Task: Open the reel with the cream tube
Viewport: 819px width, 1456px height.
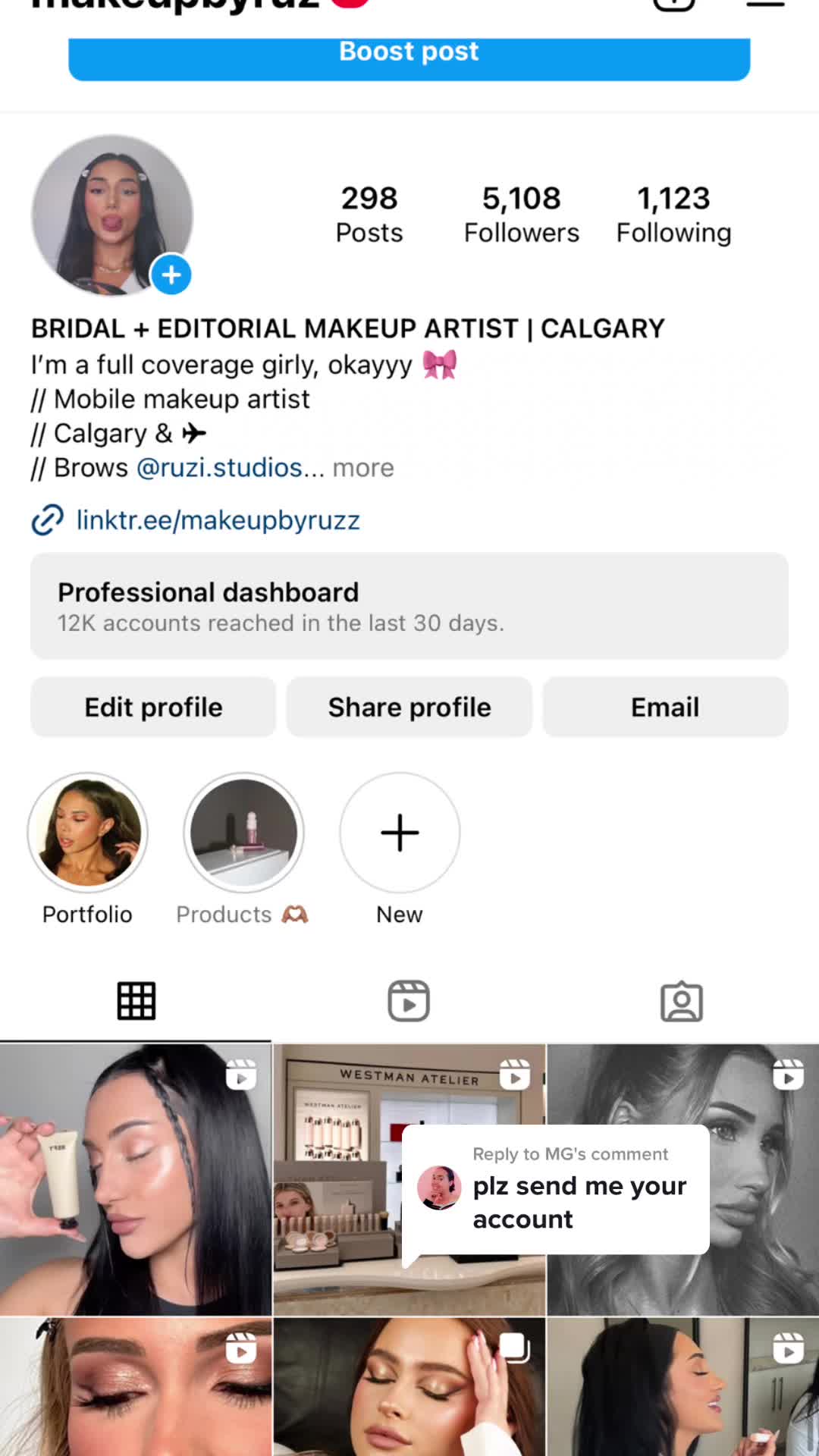Action: [x=136, y=1179]
